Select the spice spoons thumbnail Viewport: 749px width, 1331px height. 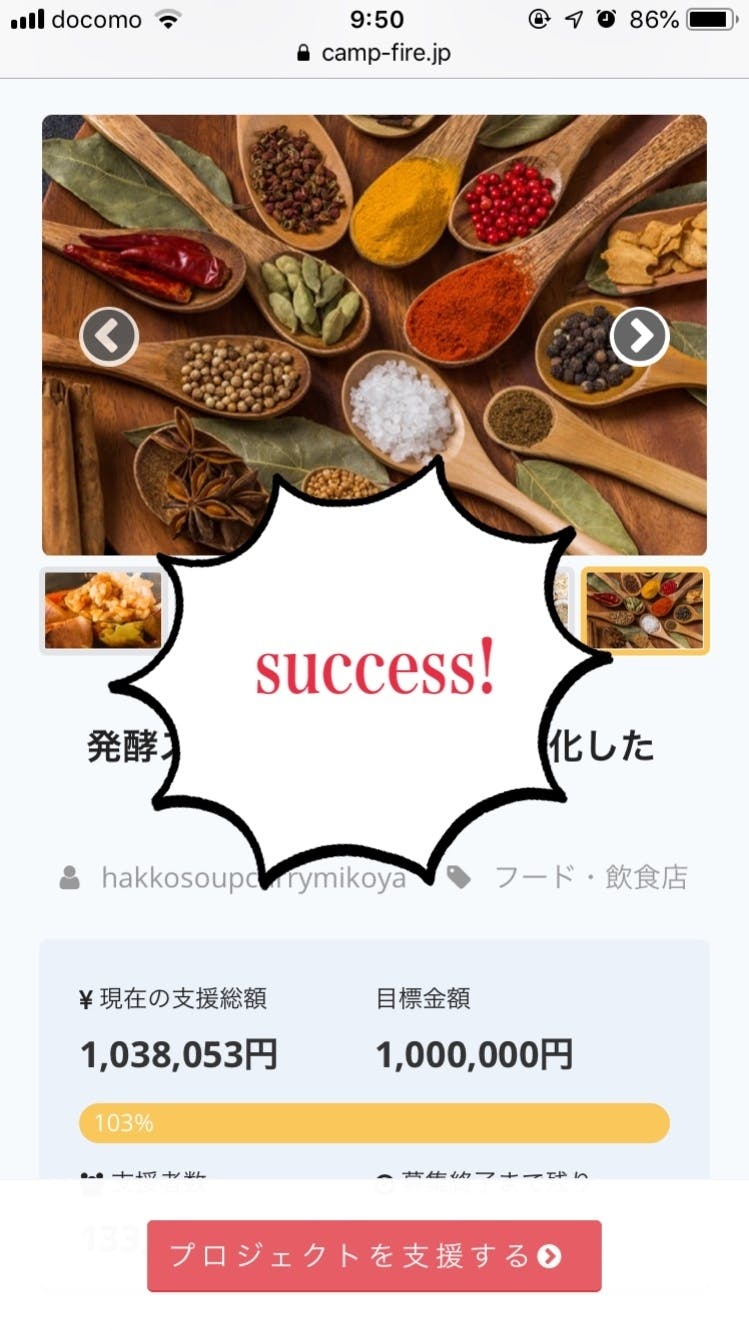click(x=645, y=610)
